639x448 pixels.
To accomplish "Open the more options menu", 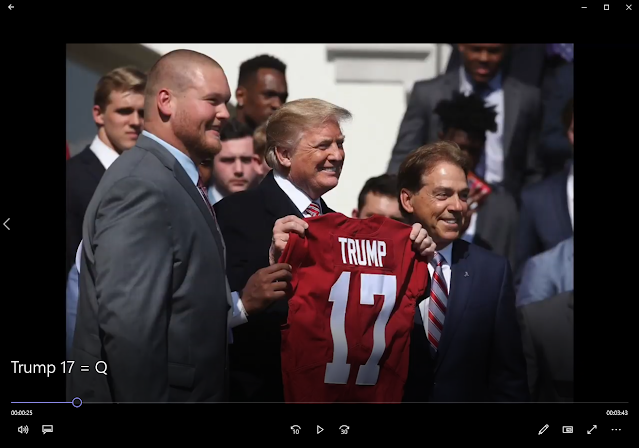I will click(x=616, y=429).
